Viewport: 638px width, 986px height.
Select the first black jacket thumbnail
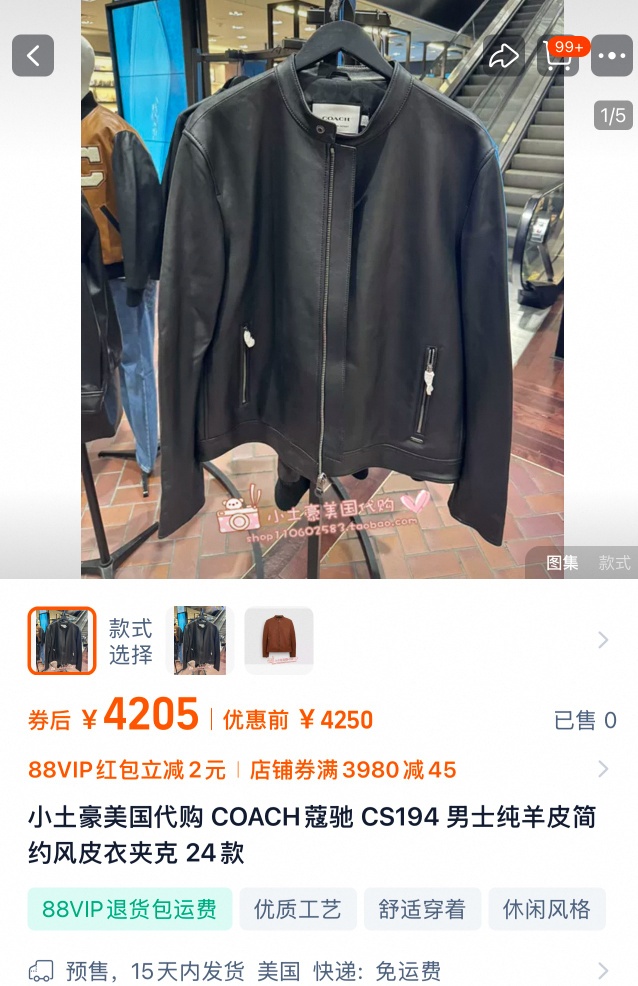pyautogui.click(x=62, y=641)
